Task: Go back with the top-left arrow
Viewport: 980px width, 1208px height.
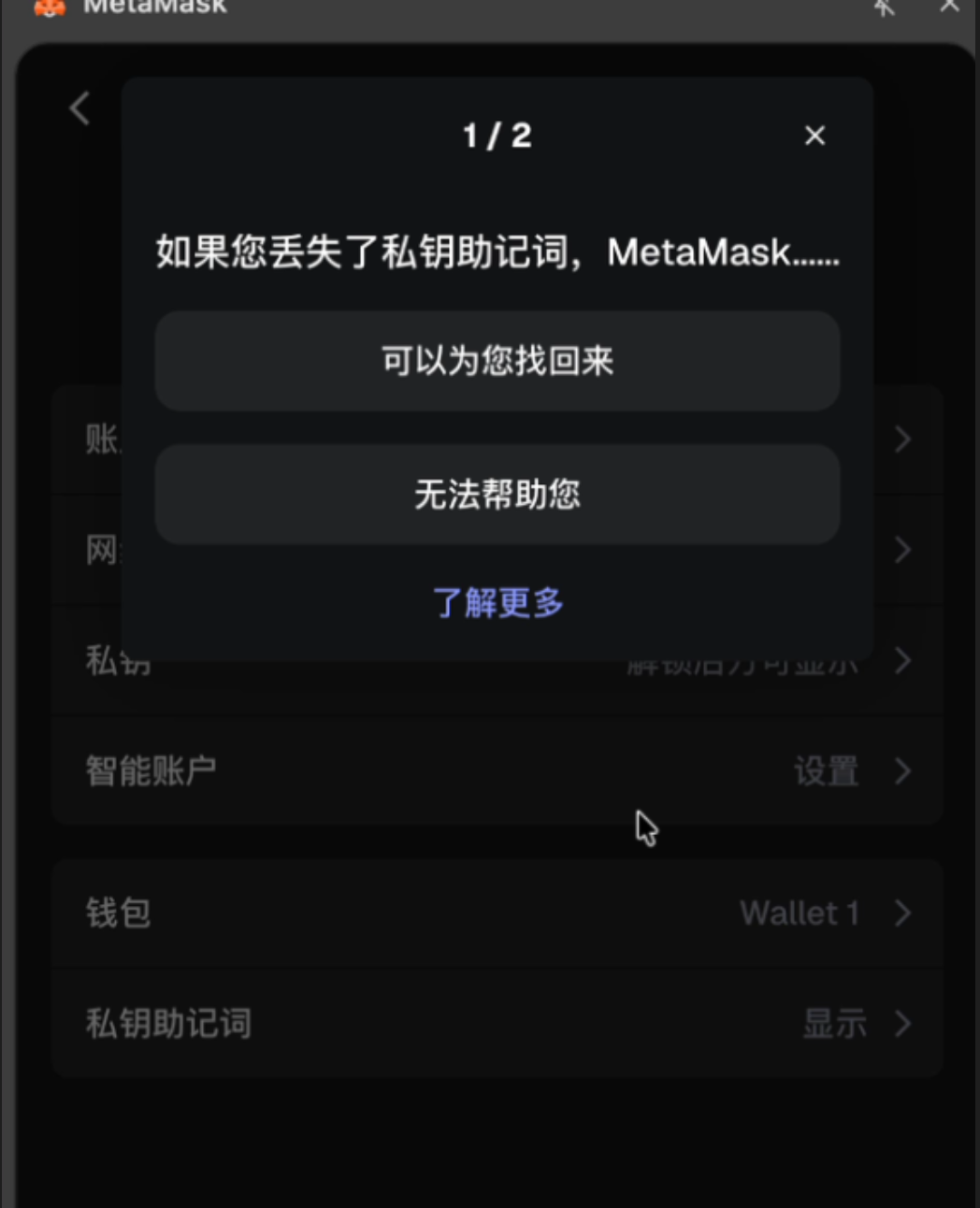Action: coord(80,108)
